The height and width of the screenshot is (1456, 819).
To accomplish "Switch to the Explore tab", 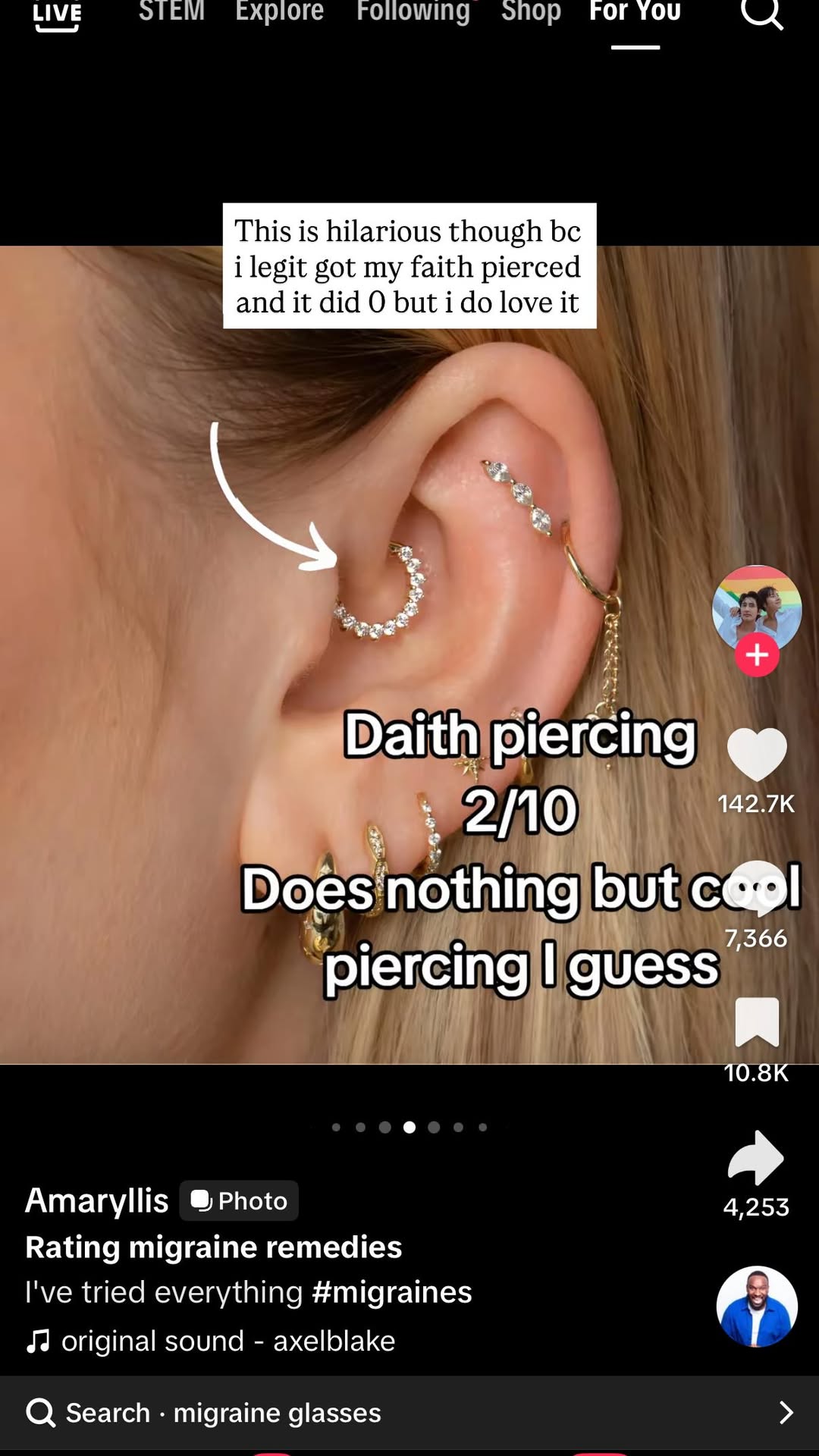I will pos(279,11).
